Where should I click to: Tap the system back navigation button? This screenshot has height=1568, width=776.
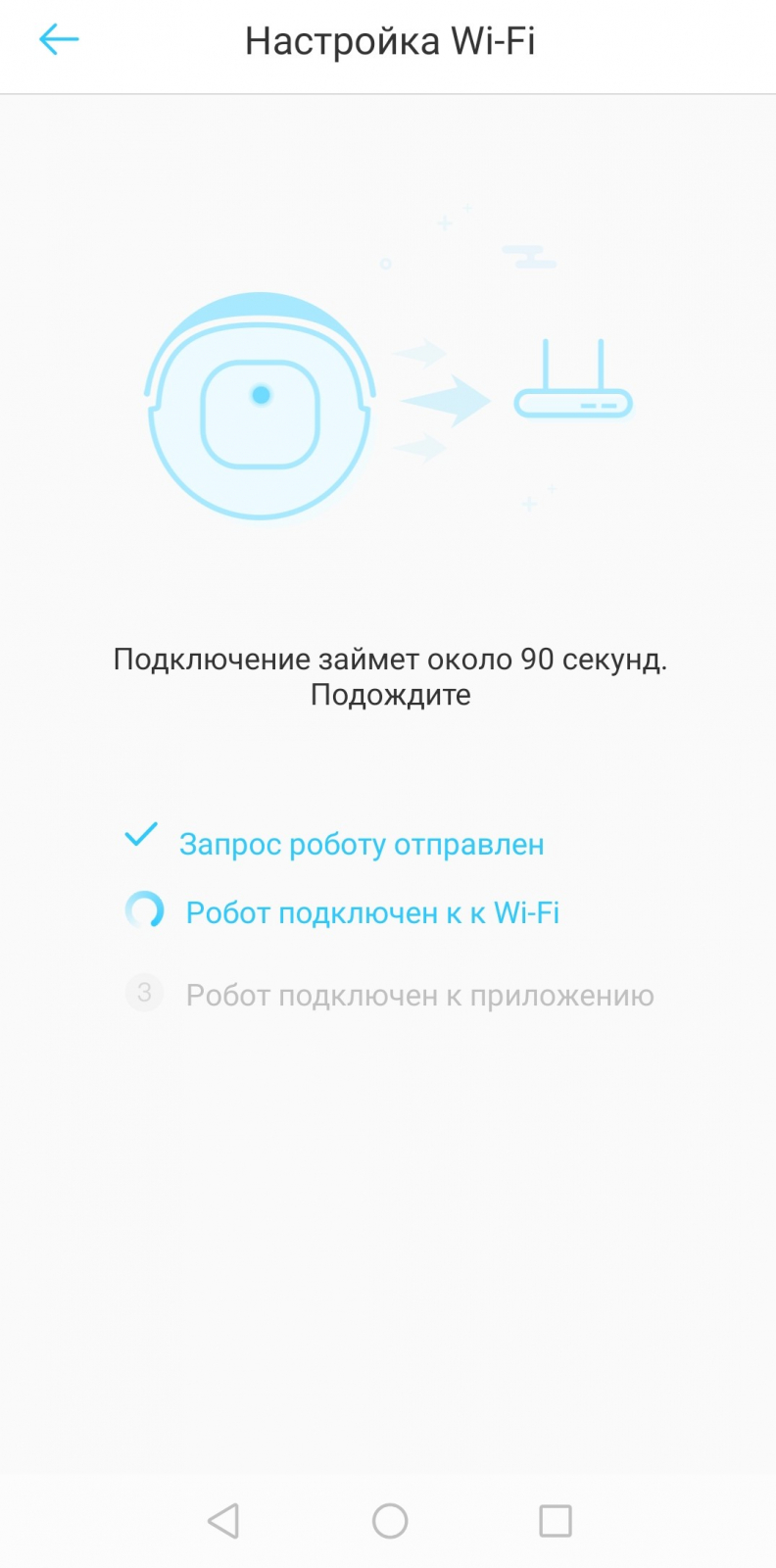point(223,1521)
